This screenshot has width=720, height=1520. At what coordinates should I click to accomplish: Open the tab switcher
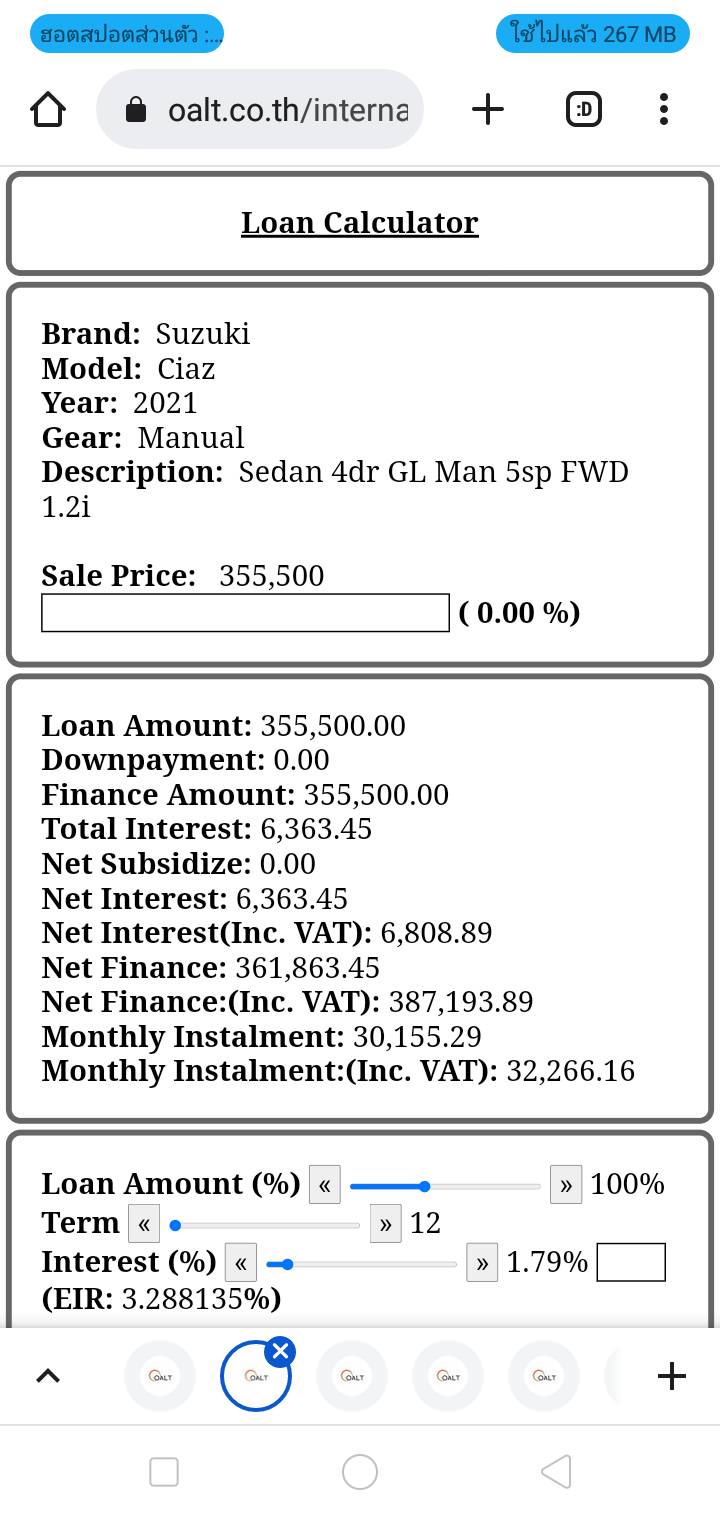coord(584,109)
